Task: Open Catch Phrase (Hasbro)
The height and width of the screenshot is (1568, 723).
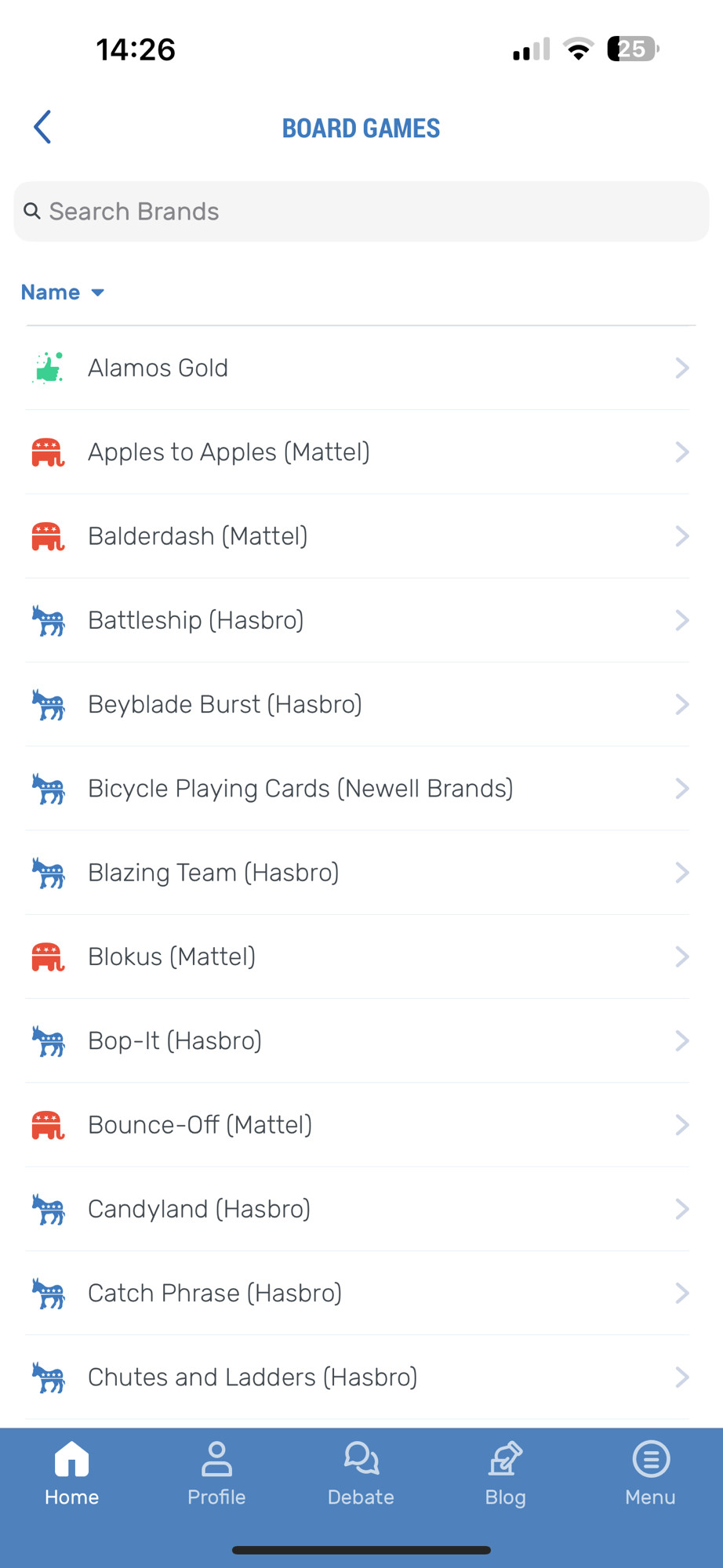Action: tap(358, 1293)
